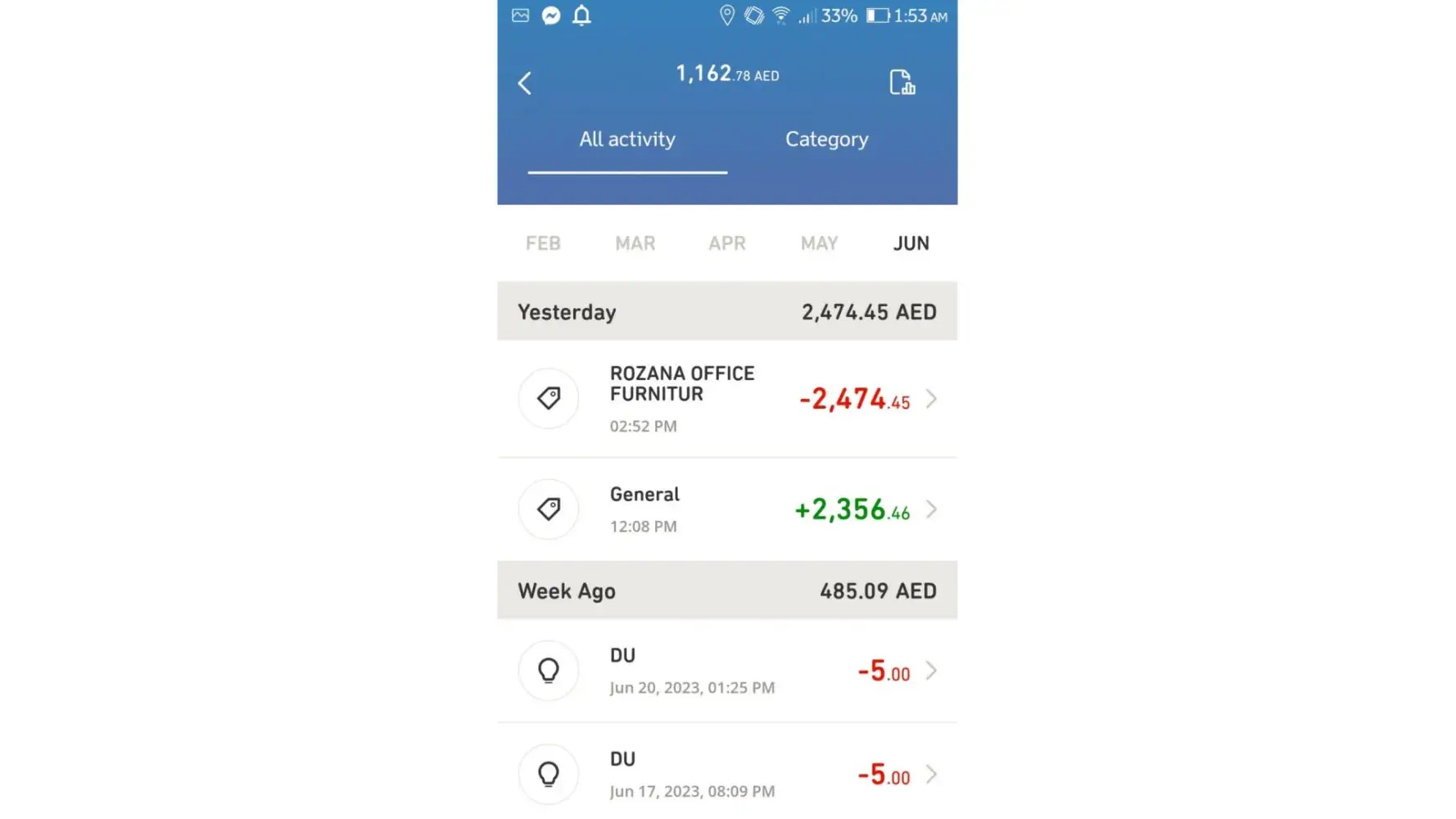
Task: Show transactions for APR
Action: point(727,243)
